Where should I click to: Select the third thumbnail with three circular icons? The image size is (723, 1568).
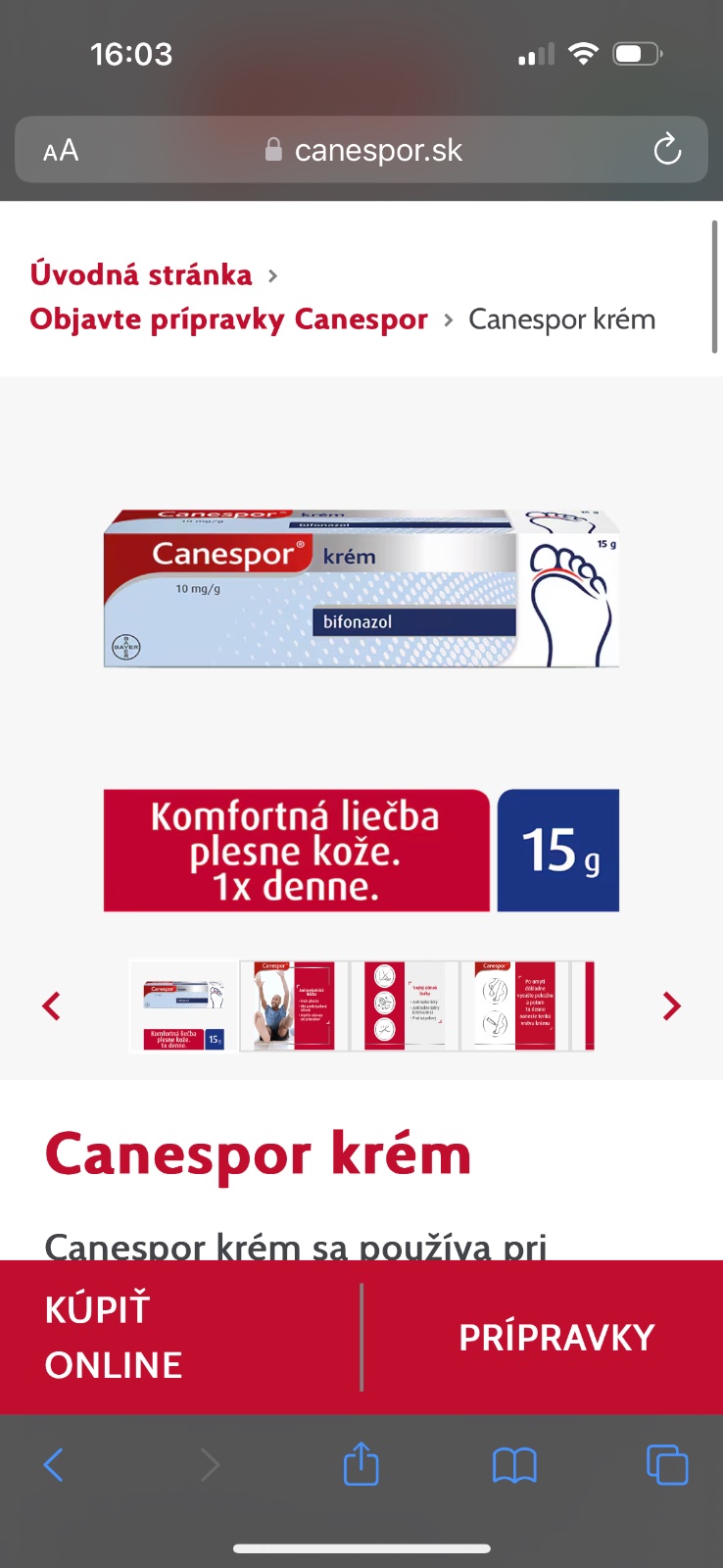(x=405, y=1005)
